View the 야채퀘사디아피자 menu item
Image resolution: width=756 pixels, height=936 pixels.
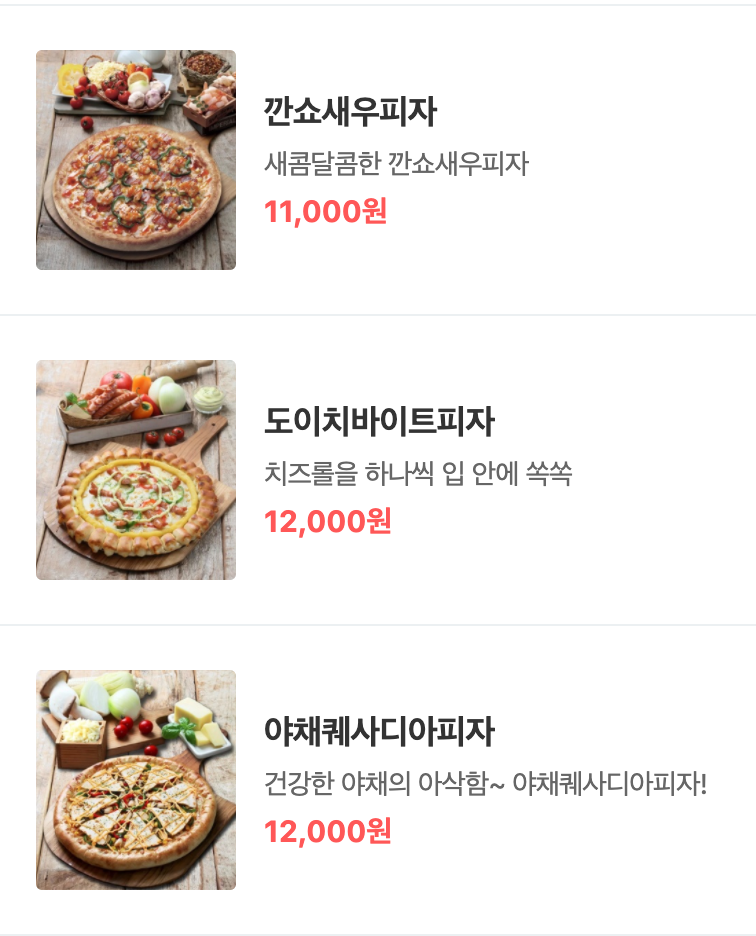379,732
